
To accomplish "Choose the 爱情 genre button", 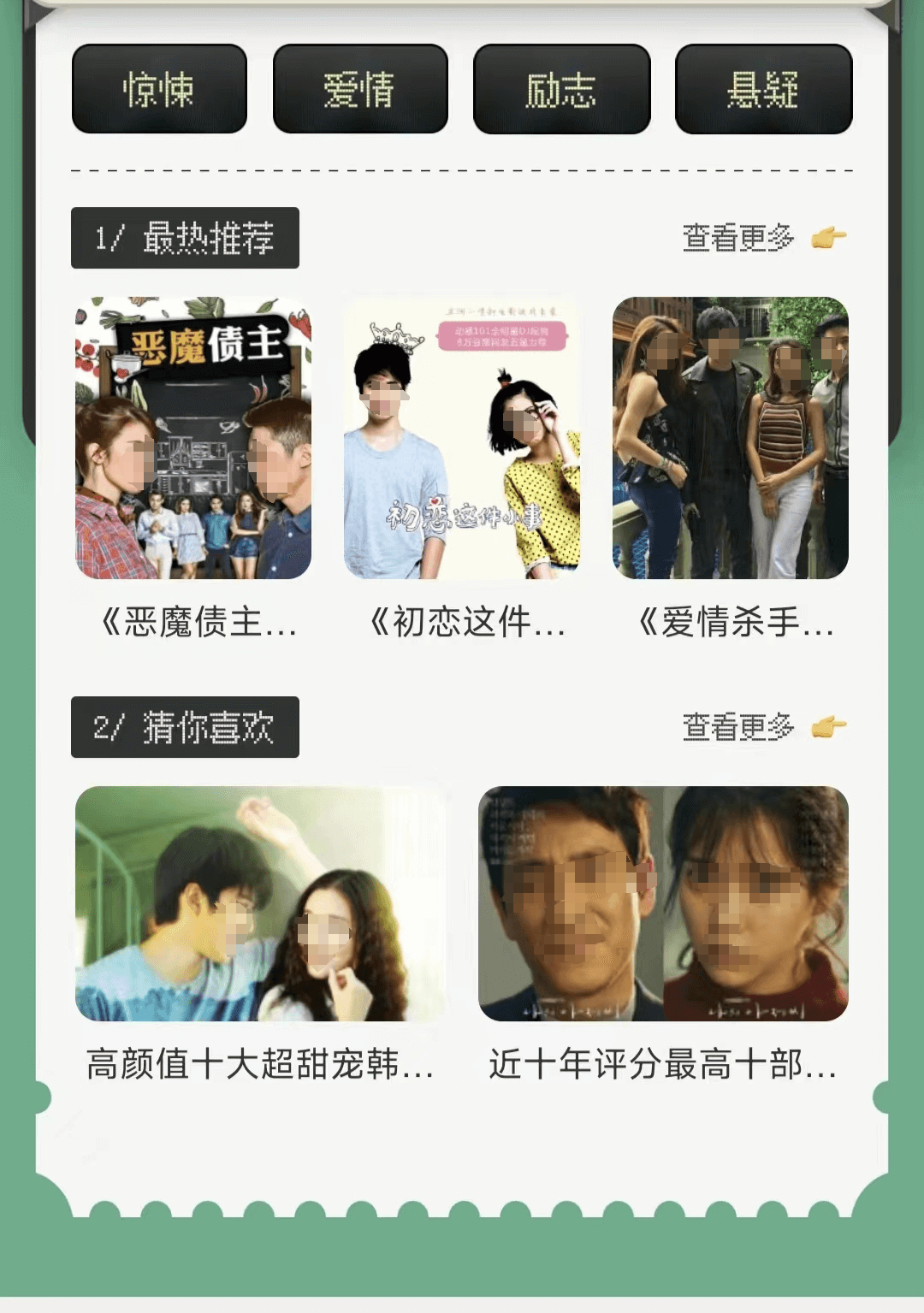I will 360,89.
